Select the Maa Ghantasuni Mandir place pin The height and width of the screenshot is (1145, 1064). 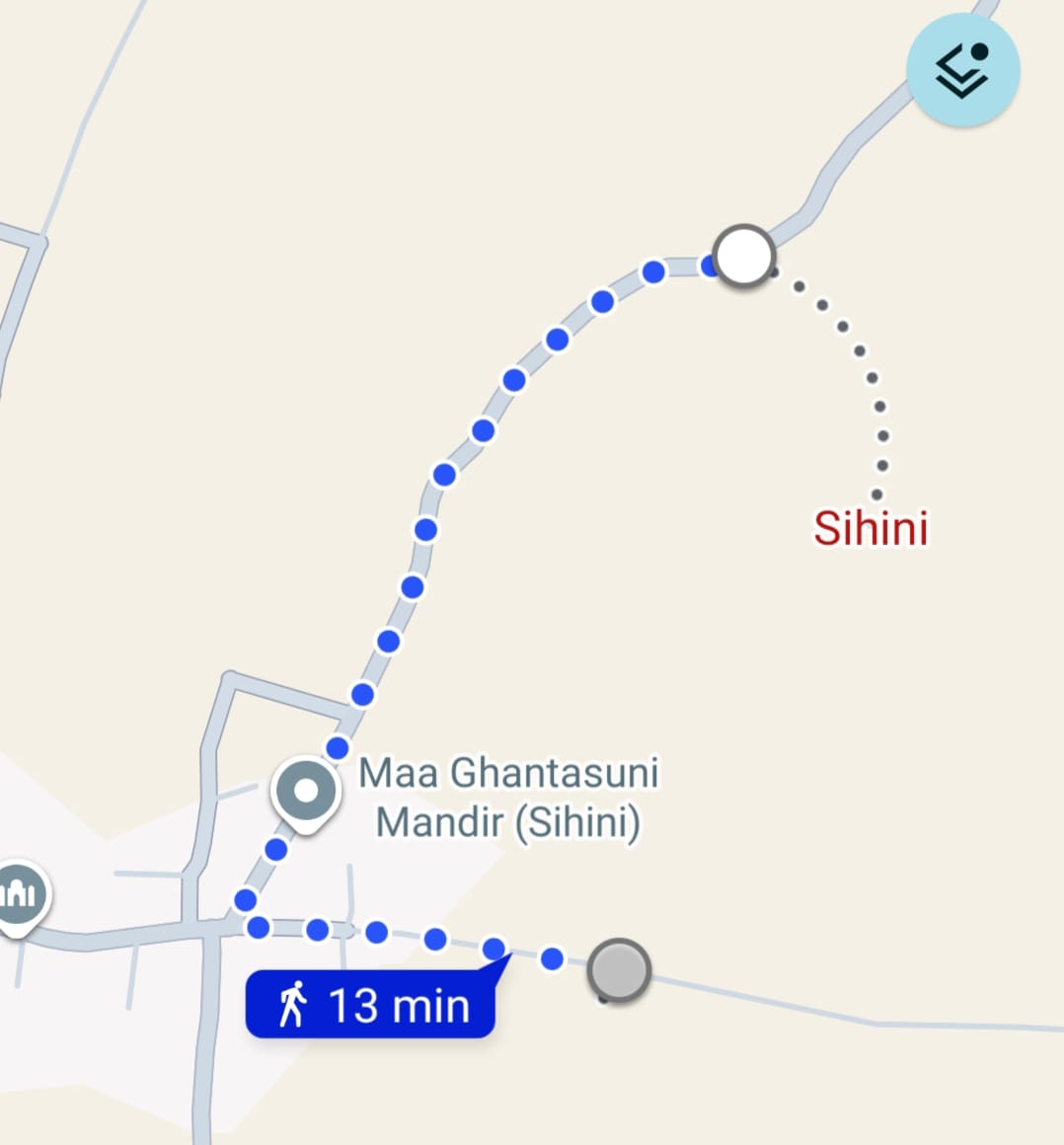pos(306,793)
